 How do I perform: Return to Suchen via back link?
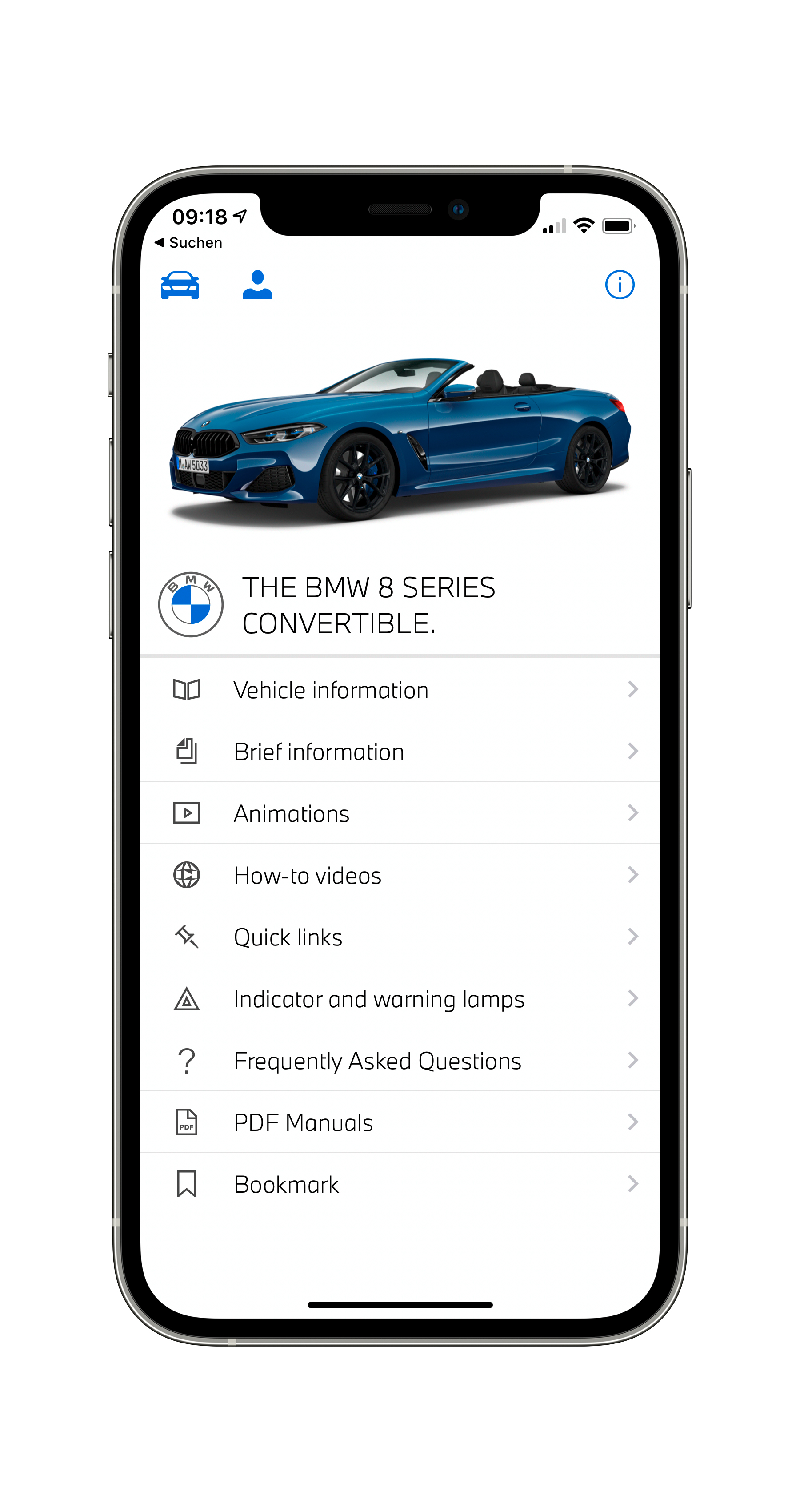click(188, 242)
